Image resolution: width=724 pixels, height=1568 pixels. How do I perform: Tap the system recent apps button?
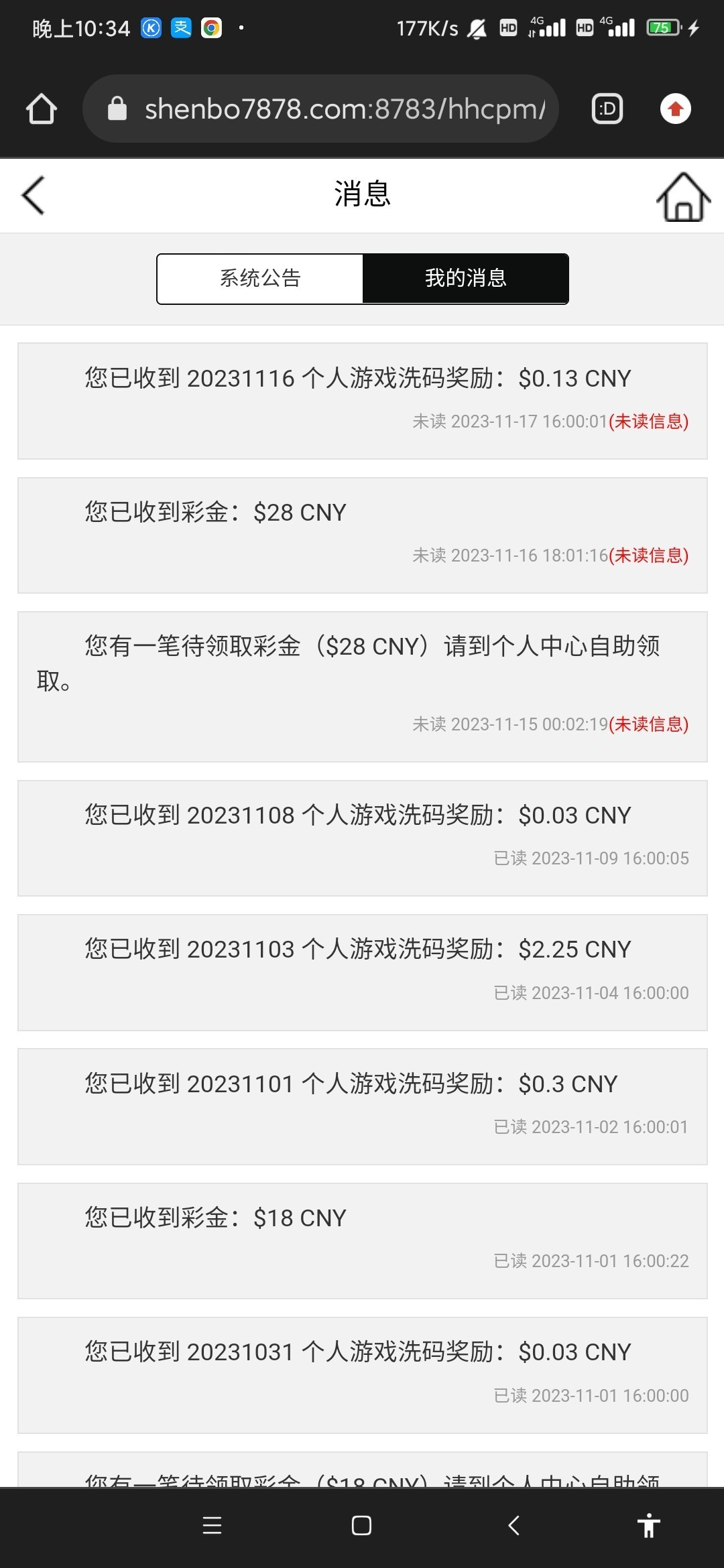point(212,1525)
